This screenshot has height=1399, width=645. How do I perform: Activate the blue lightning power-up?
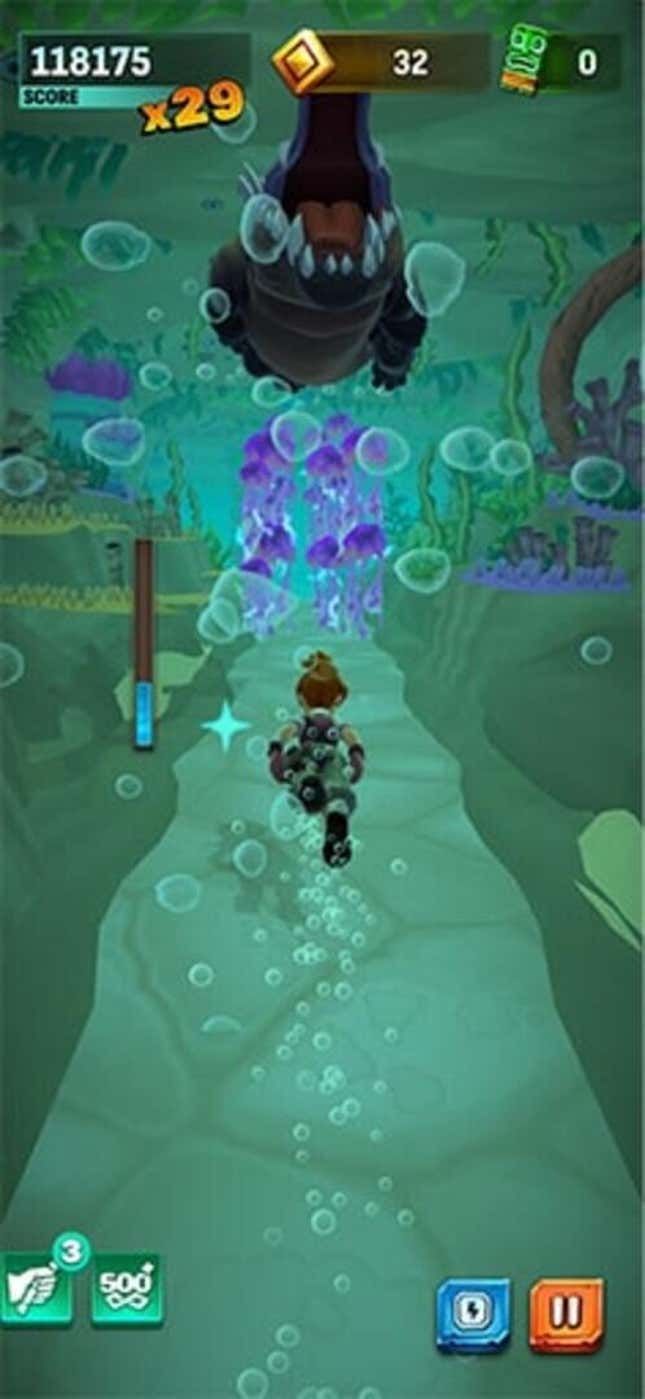point(473,1314)
